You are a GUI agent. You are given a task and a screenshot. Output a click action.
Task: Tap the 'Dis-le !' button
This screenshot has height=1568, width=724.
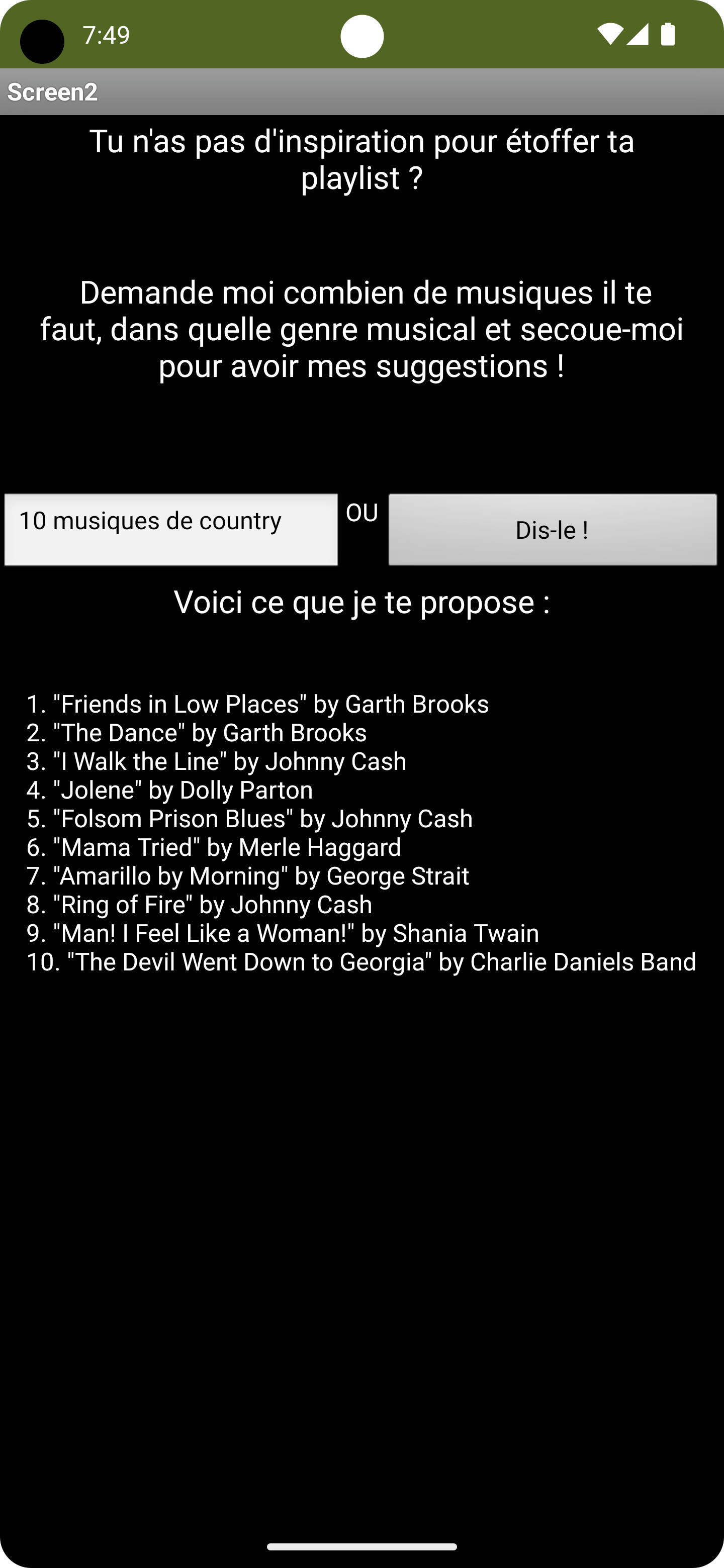[552, 529]
